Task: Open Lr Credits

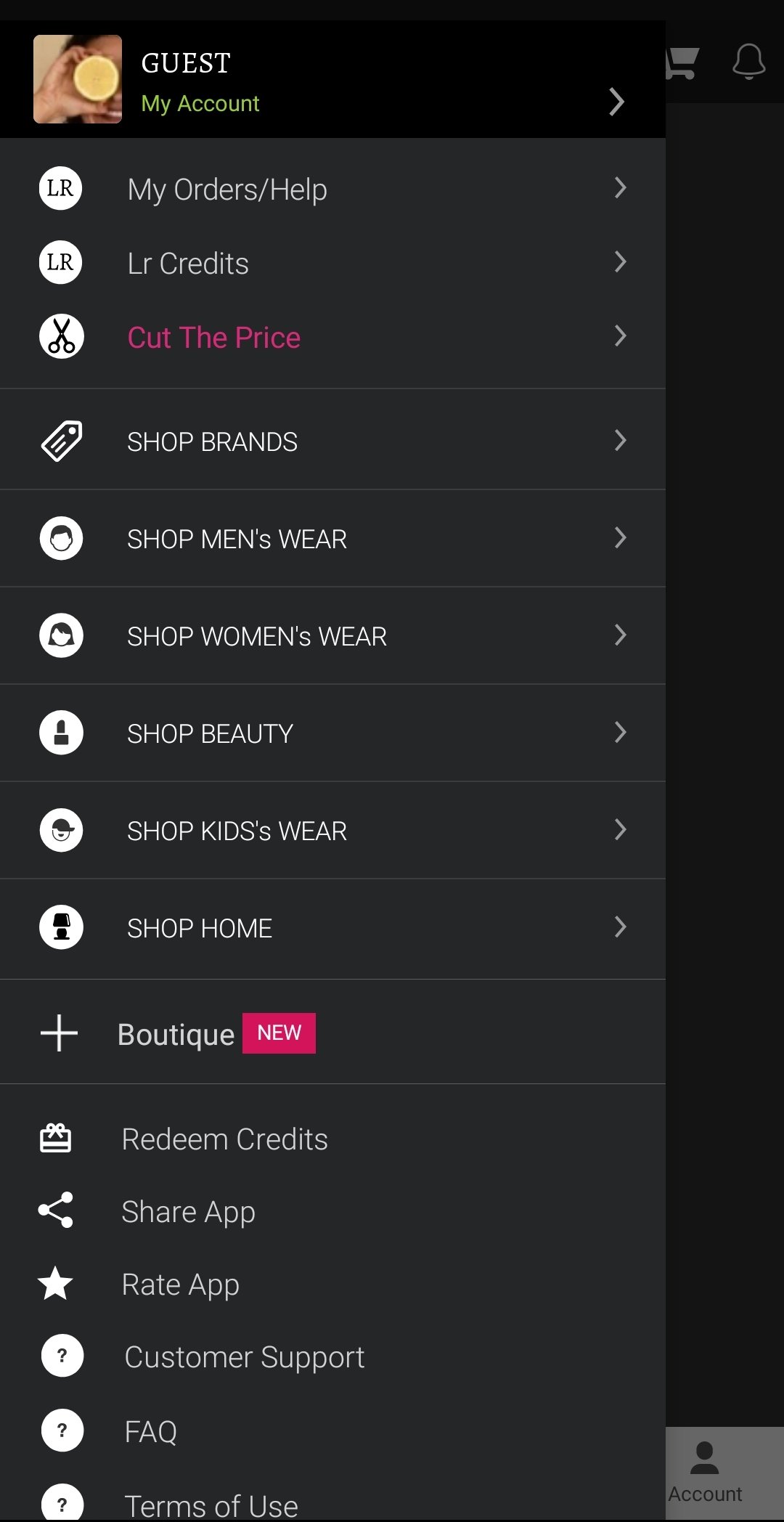Action: tap(332, 263)
